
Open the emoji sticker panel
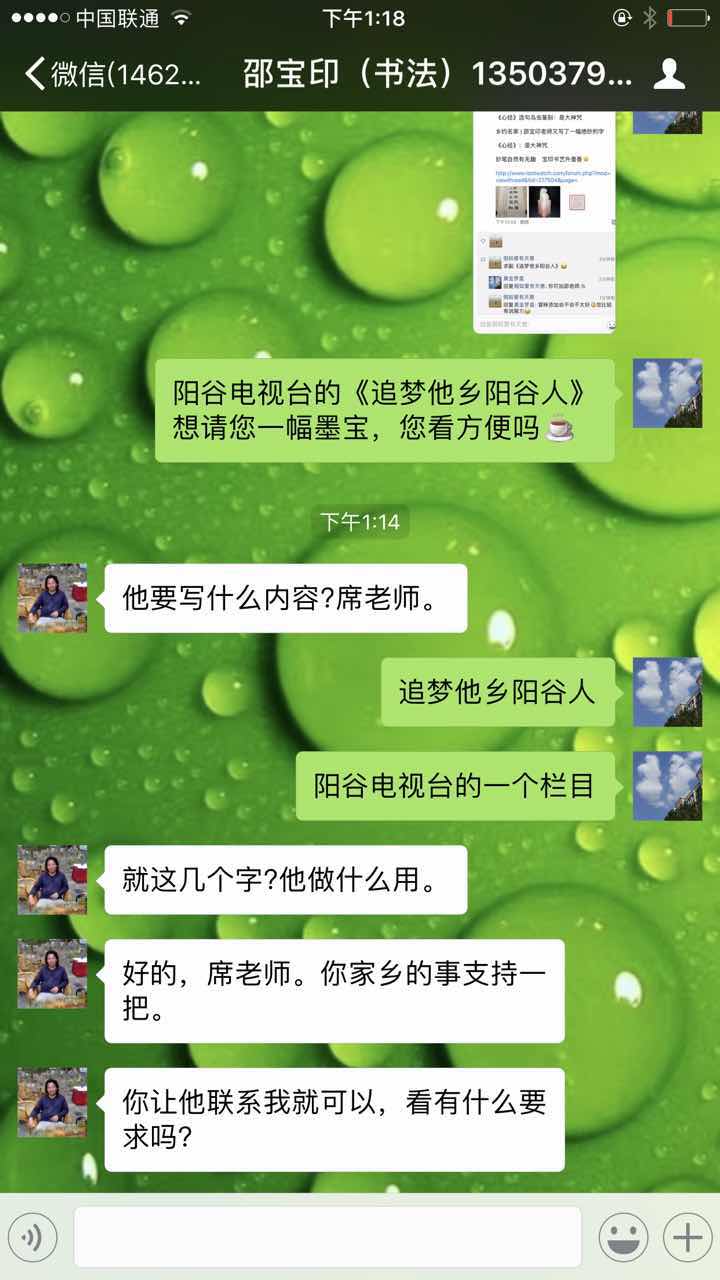[x=623, y=1238]
